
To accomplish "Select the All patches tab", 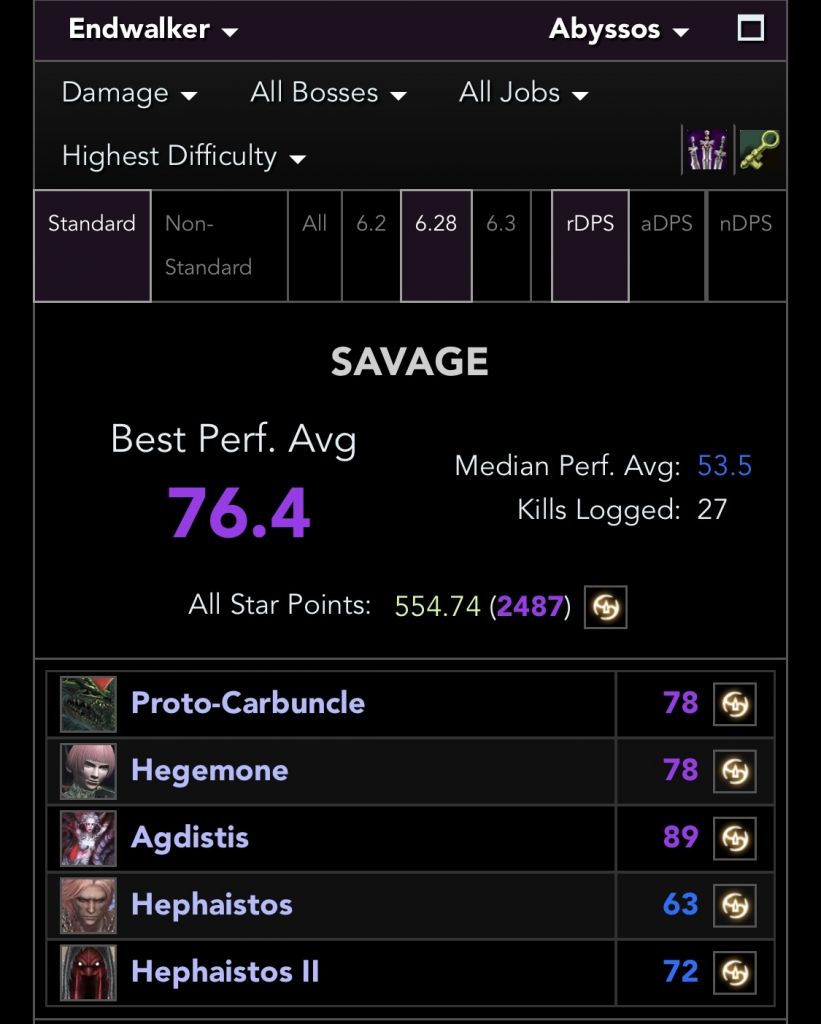I will [315, 223].
